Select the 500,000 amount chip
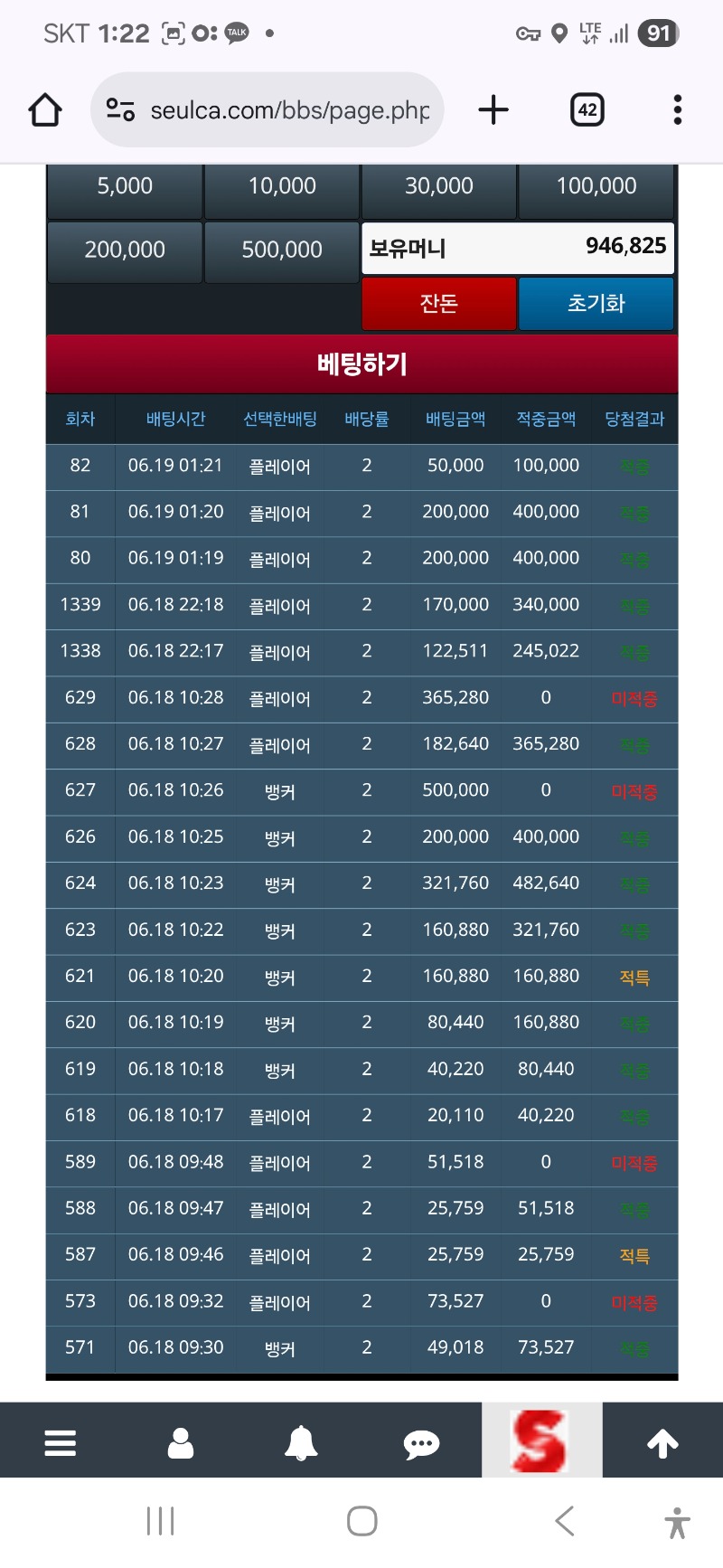Screen dimensions: 723x1568 282,250
